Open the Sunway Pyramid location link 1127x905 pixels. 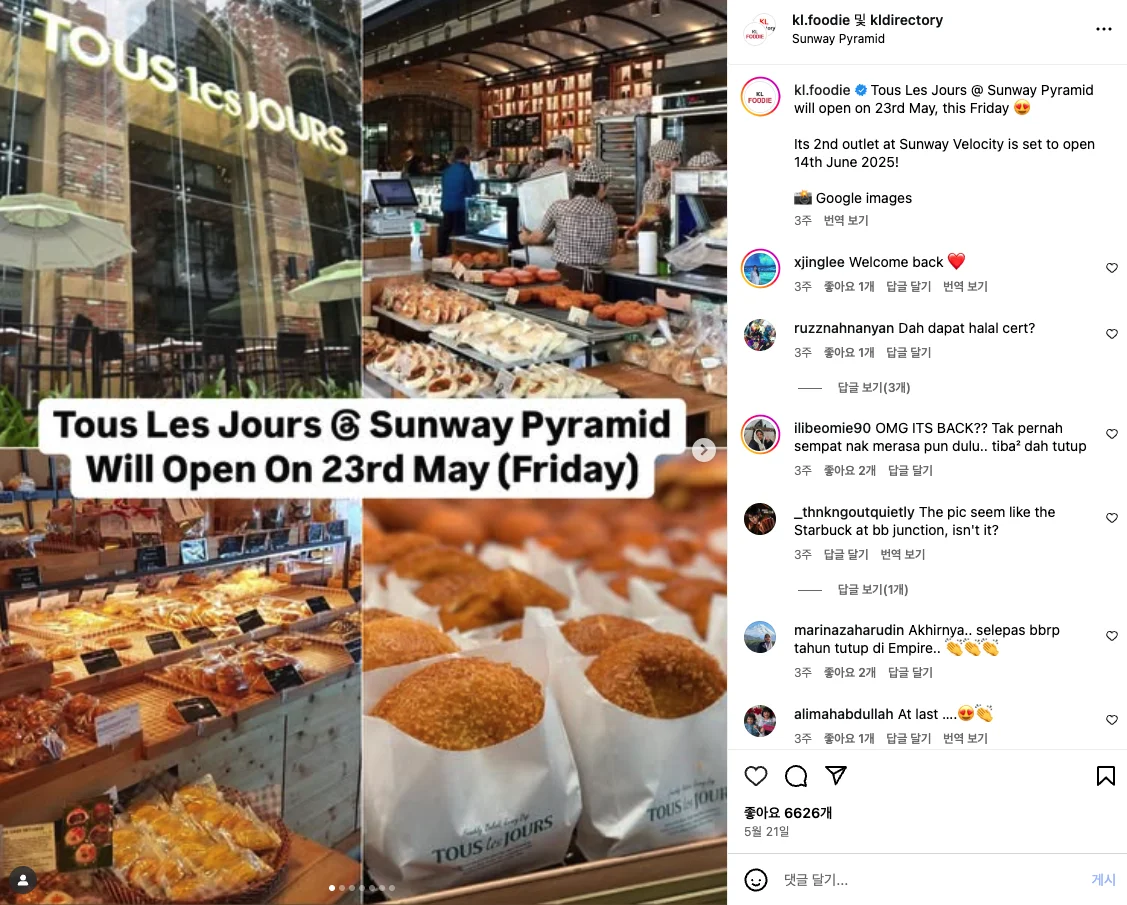837,39
